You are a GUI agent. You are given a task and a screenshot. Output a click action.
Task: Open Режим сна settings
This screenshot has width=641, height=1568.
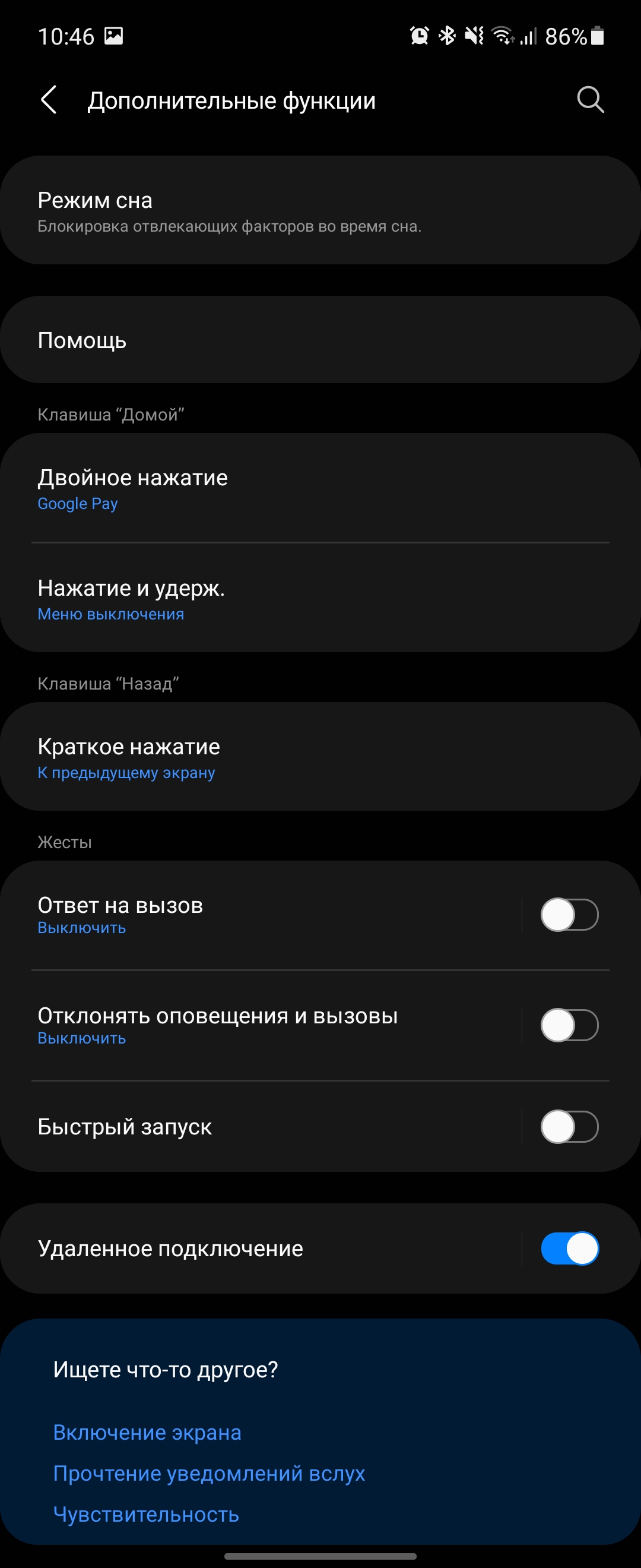coord(320,210)
